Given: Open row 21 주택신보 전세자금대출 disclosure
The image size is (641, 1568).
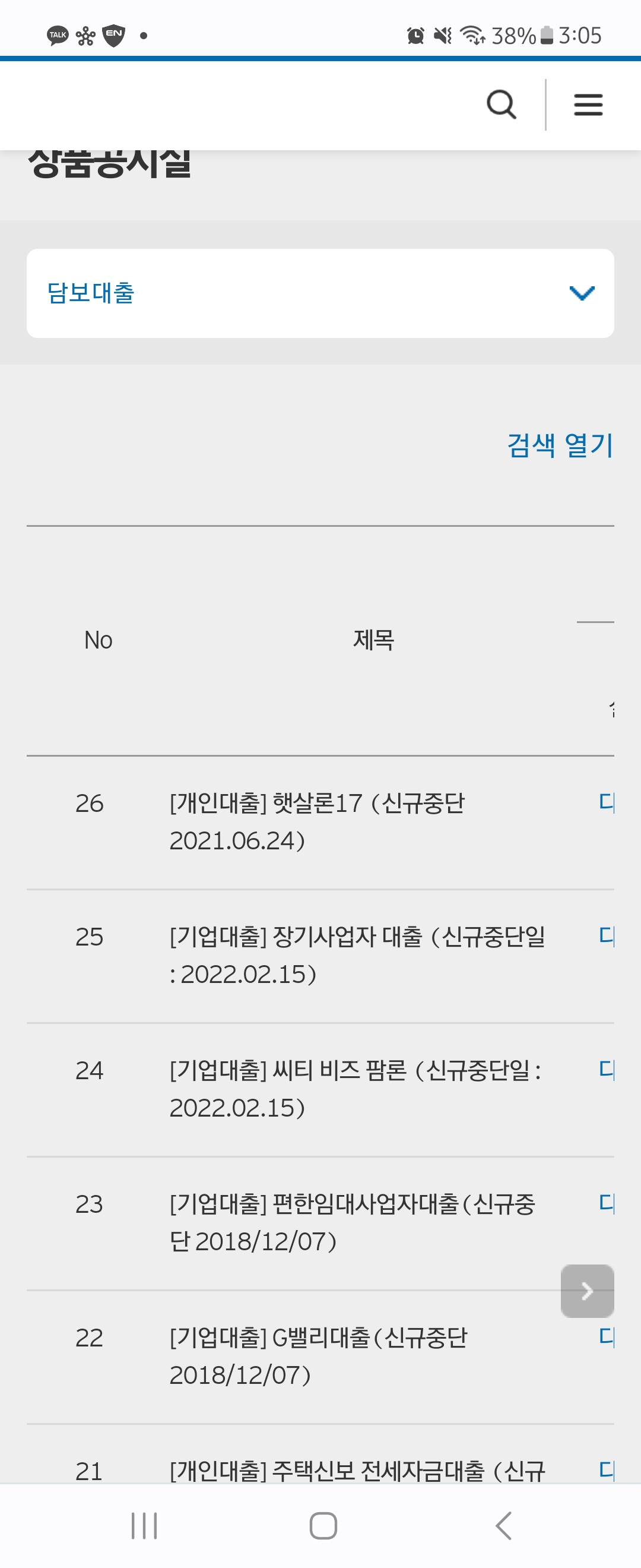Looking at the screenshot, I should point(356,1471).
